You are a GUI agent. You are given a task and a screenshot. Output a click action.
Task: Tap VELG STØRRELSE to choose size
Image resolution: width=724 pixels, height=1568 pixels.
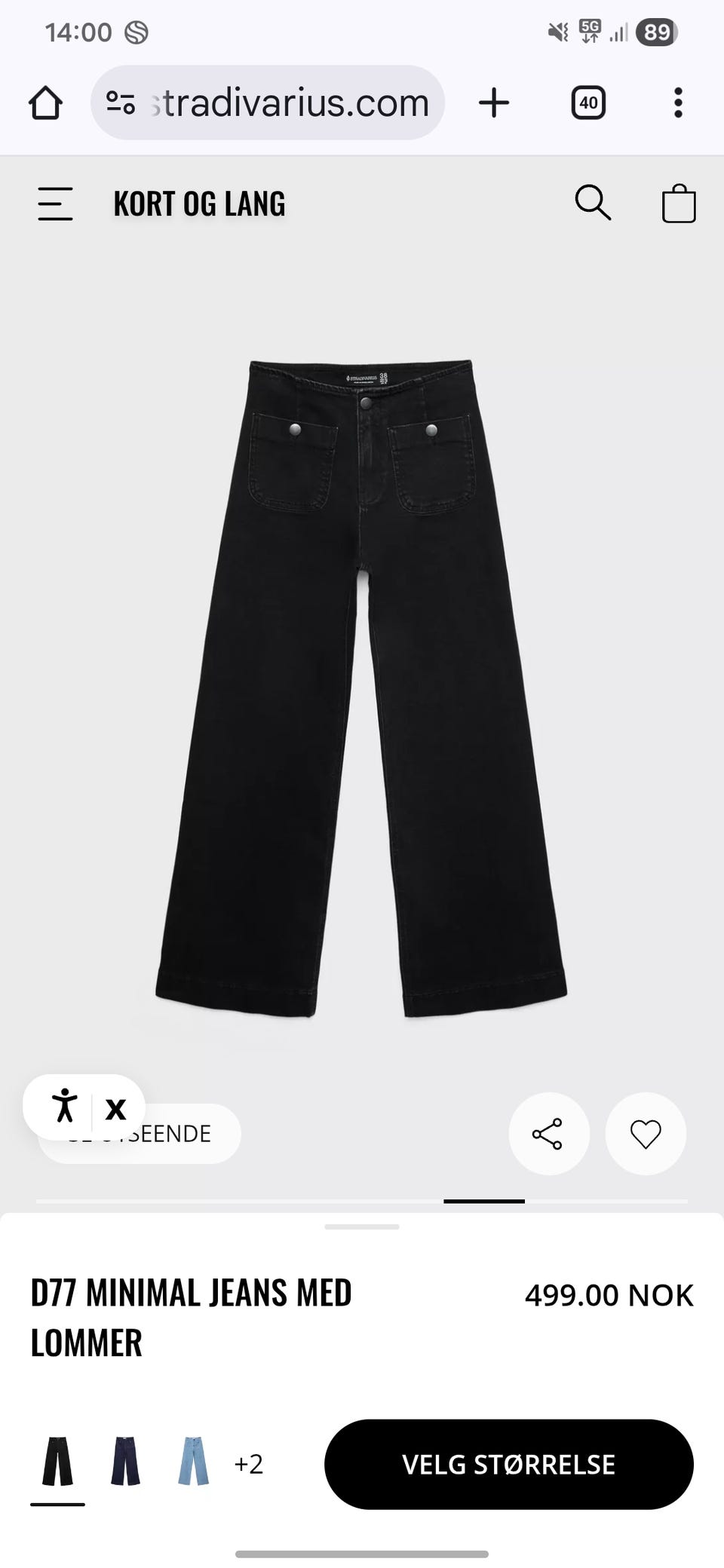coord(508,1464)
